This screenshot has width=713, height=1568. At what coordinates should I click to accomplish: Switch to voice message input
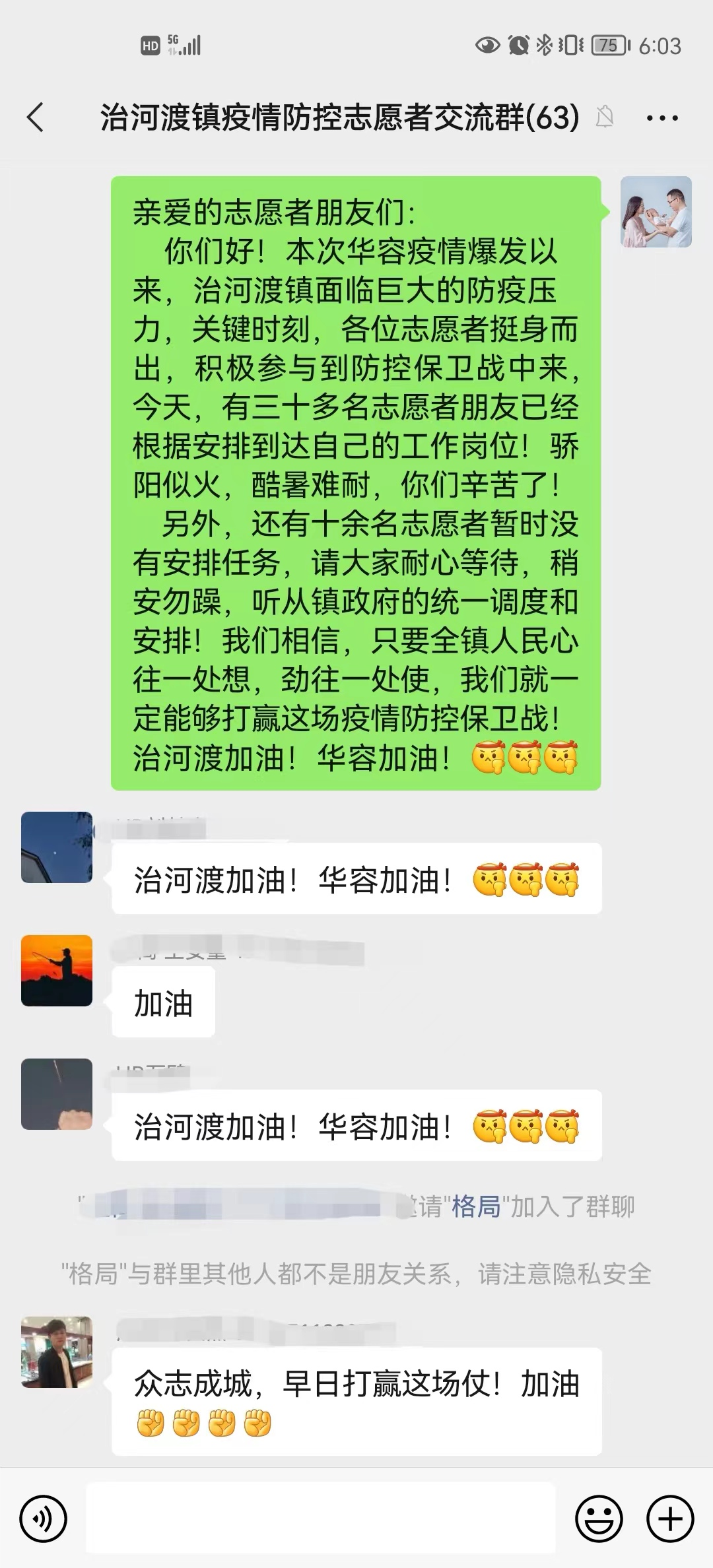(44, 1519)
